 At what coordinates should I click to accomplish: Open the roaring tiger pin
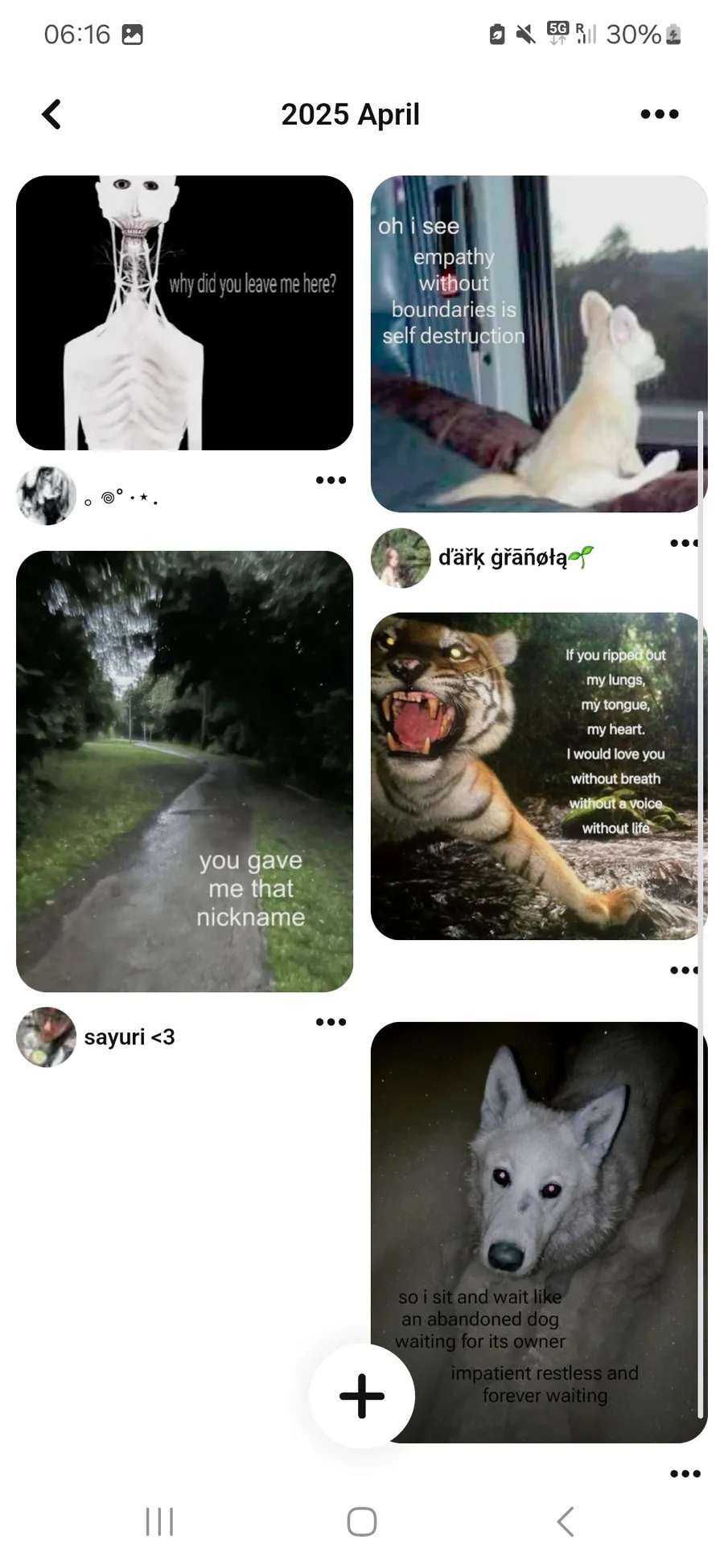coord(538,776)
